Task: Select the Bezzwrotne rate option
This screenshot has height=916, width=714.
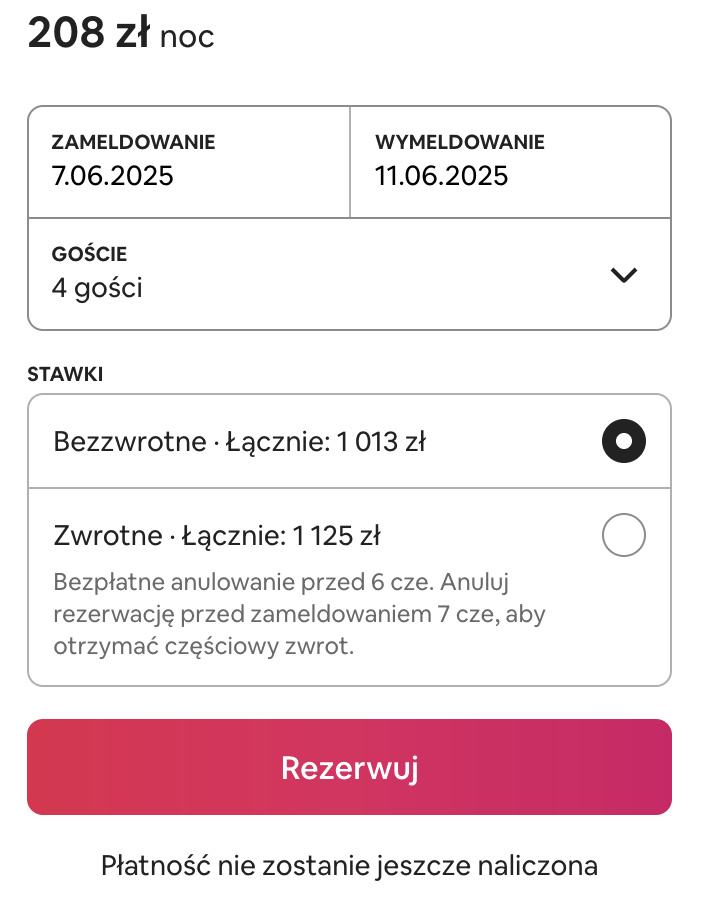Action: pos(623,441)
